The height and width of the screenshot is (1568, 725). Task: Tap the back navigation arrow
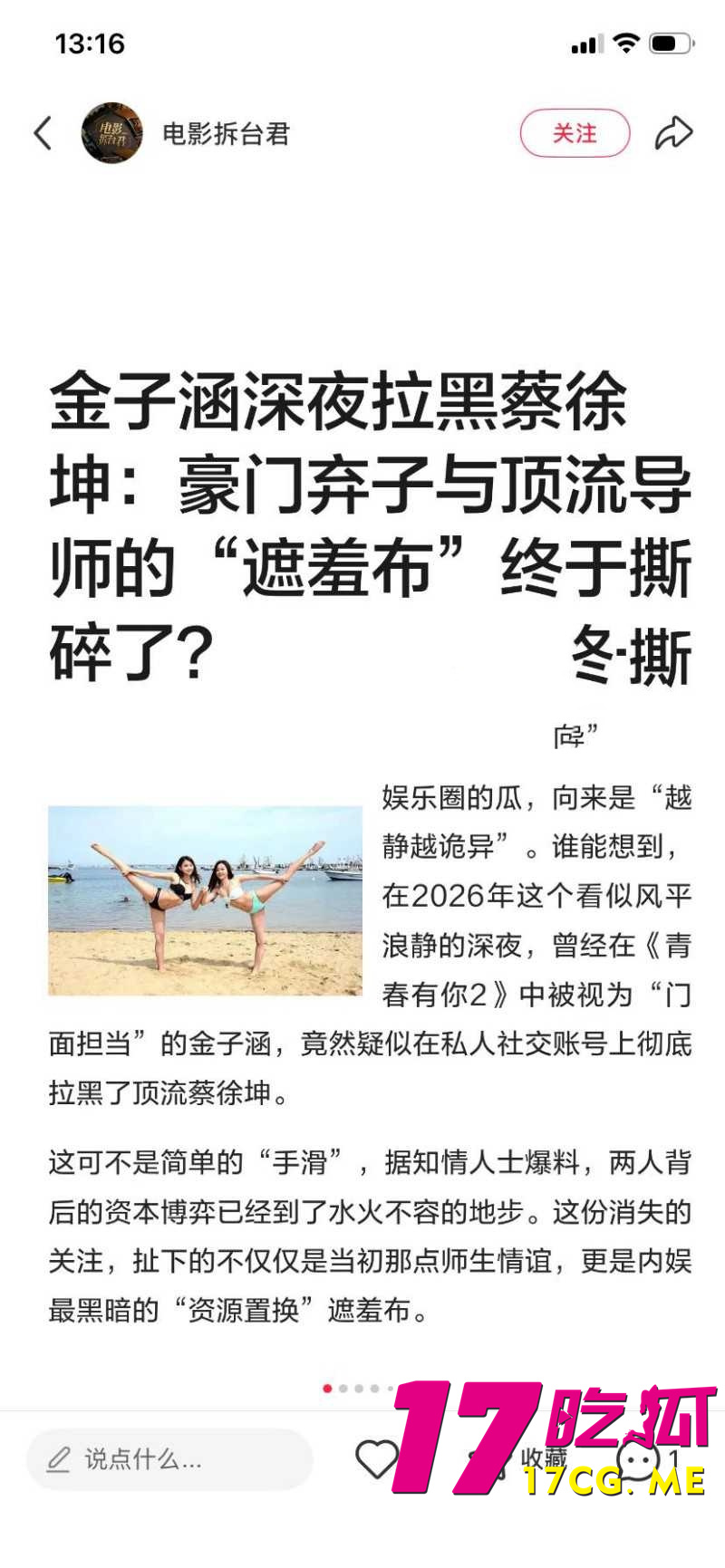(x=42, y=131)
